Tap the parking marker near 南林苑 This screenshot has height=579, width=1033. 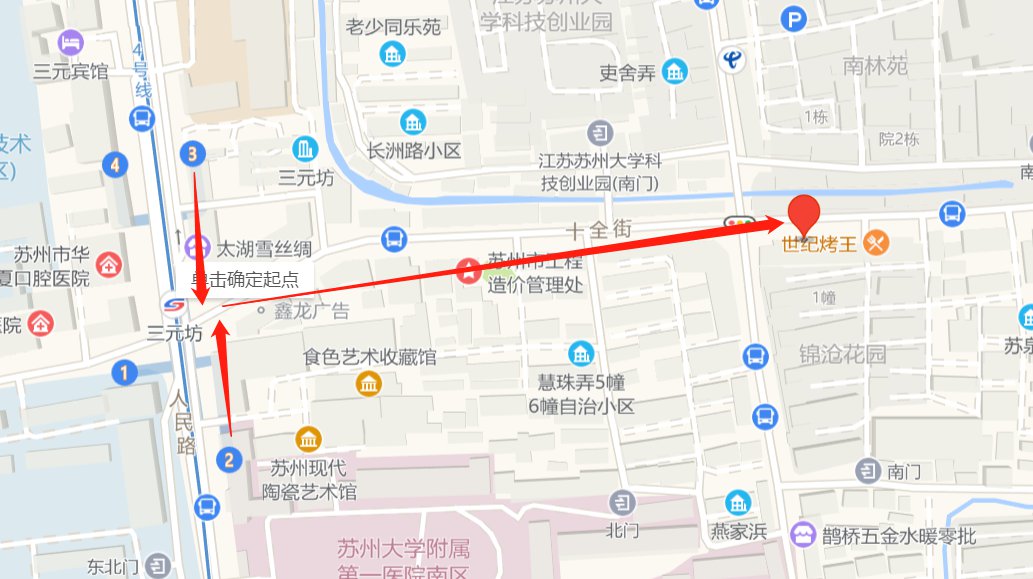794,19
